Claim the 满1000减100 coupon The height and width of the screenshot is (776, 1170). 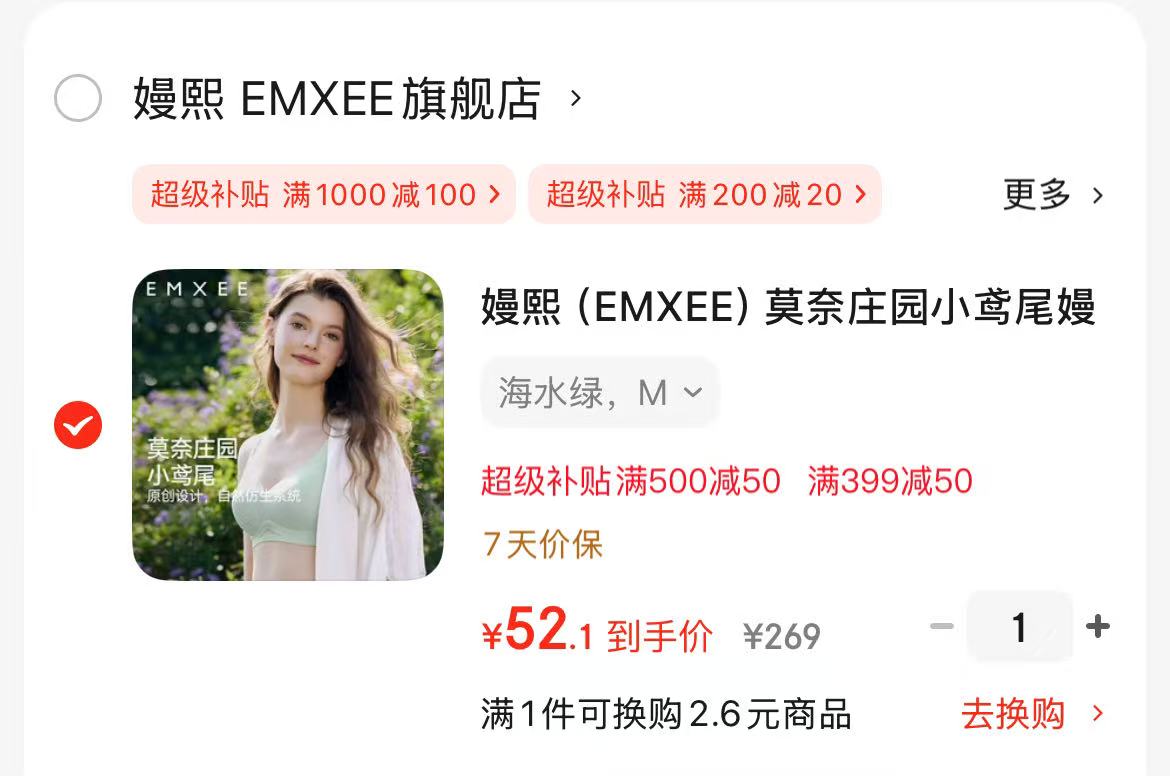(x=324, y=194)
